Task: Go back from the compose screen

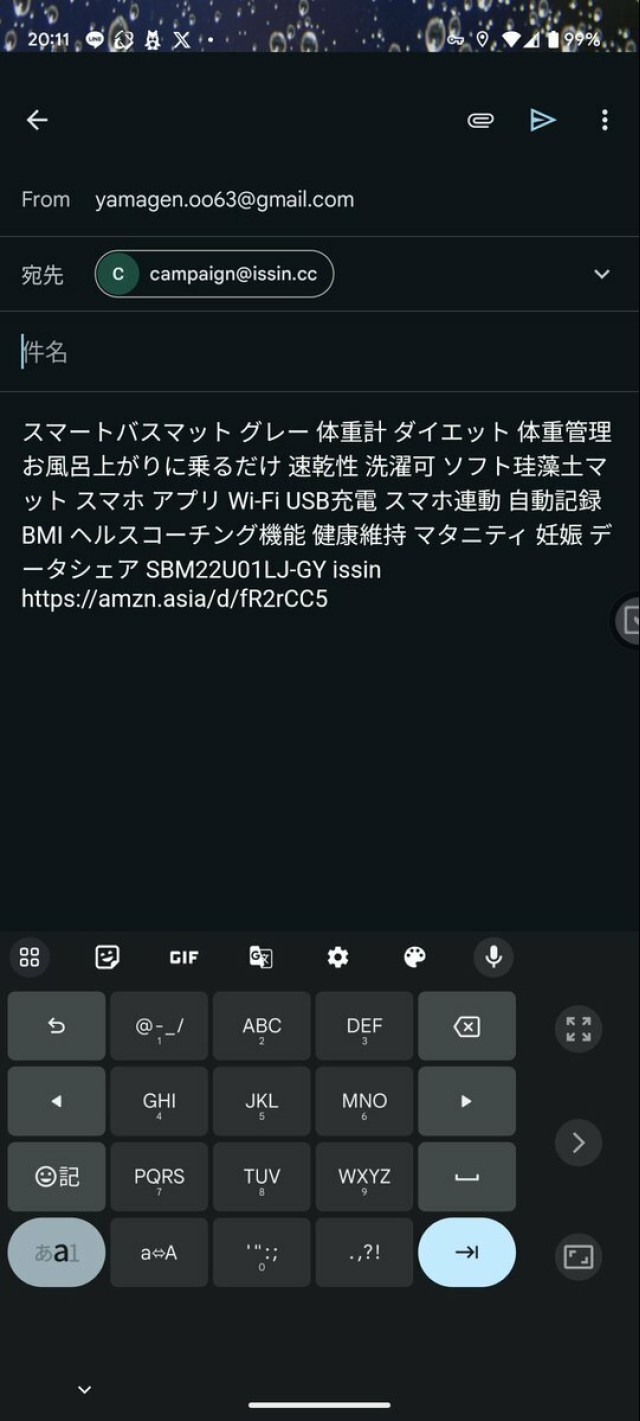Action: [x=37, y=120]
